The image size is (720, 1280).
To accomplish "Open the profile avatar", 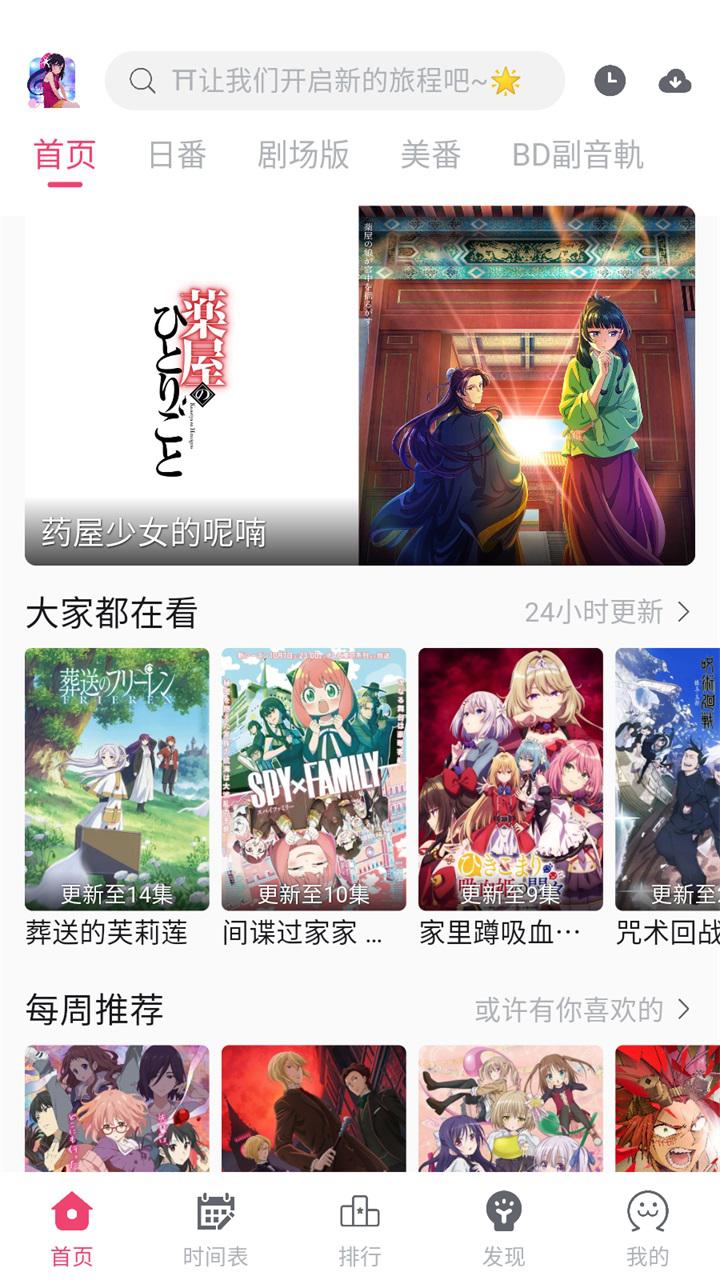I will click(x=52, y=81).
